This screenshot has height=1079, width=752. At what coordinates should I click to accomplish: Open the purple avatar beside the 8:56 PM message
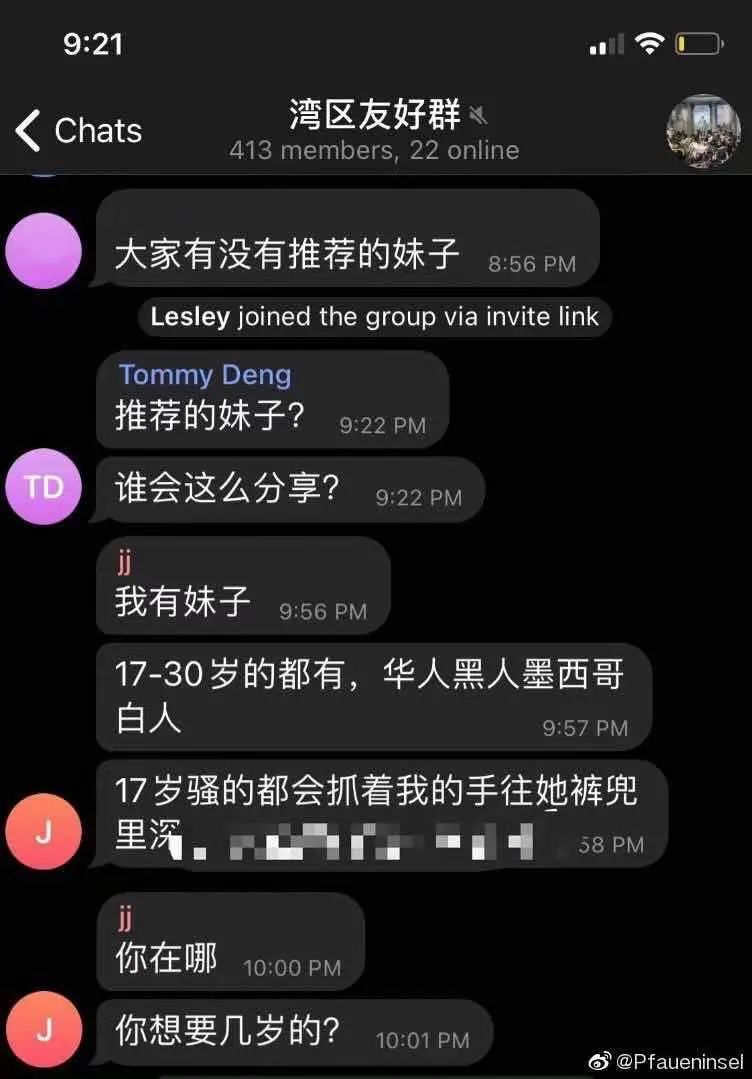click(x=43, y=251)
